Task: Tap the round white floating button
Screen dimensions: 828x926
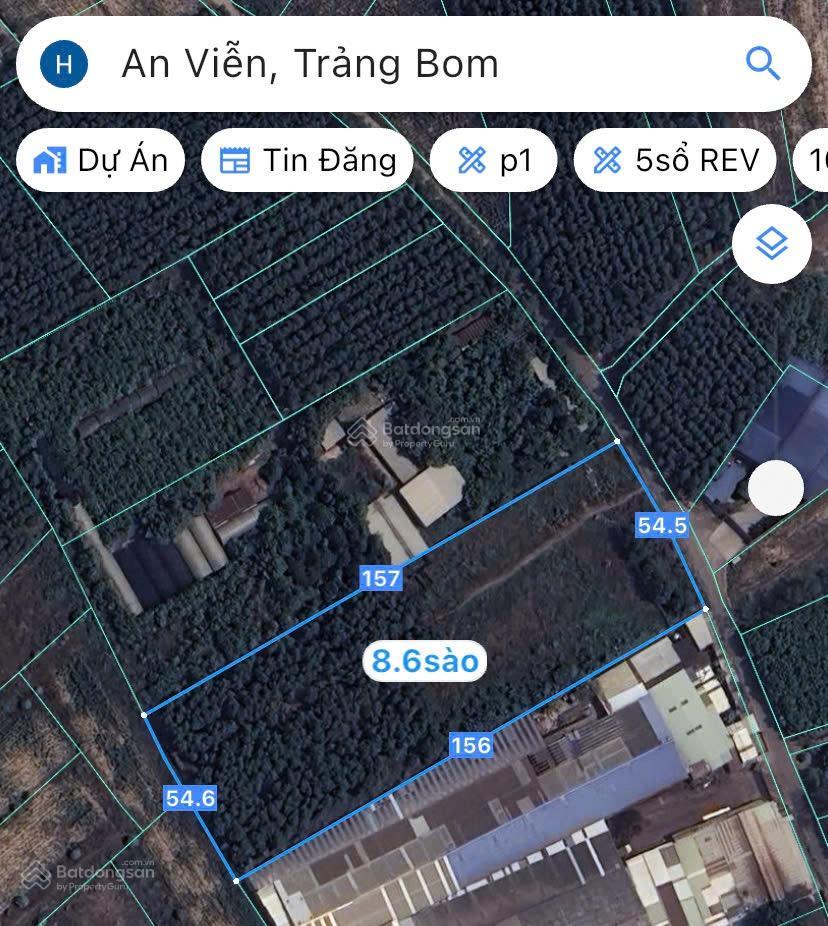Action: 775,488
